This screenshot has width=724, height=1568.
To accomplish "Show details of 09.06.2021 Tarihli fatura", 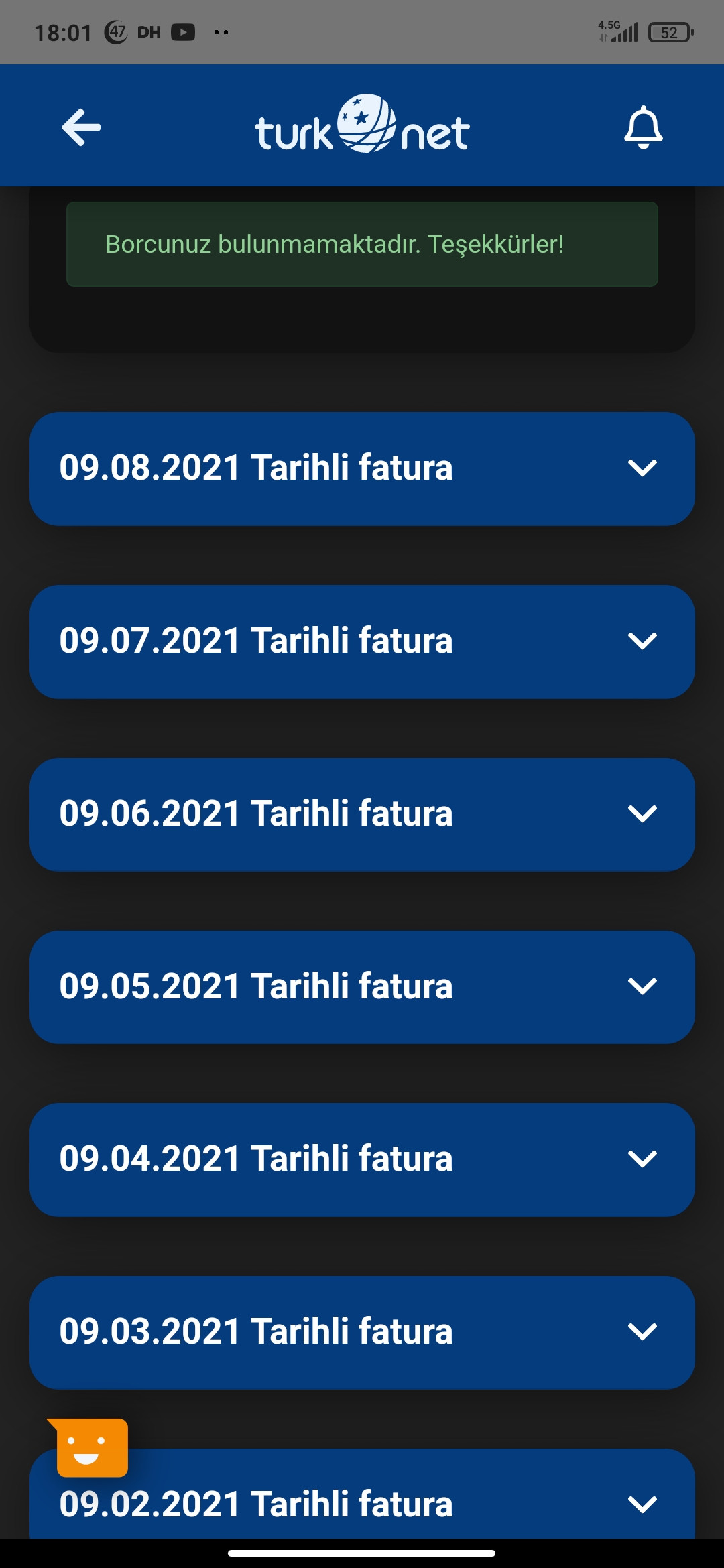I will 362,814.
